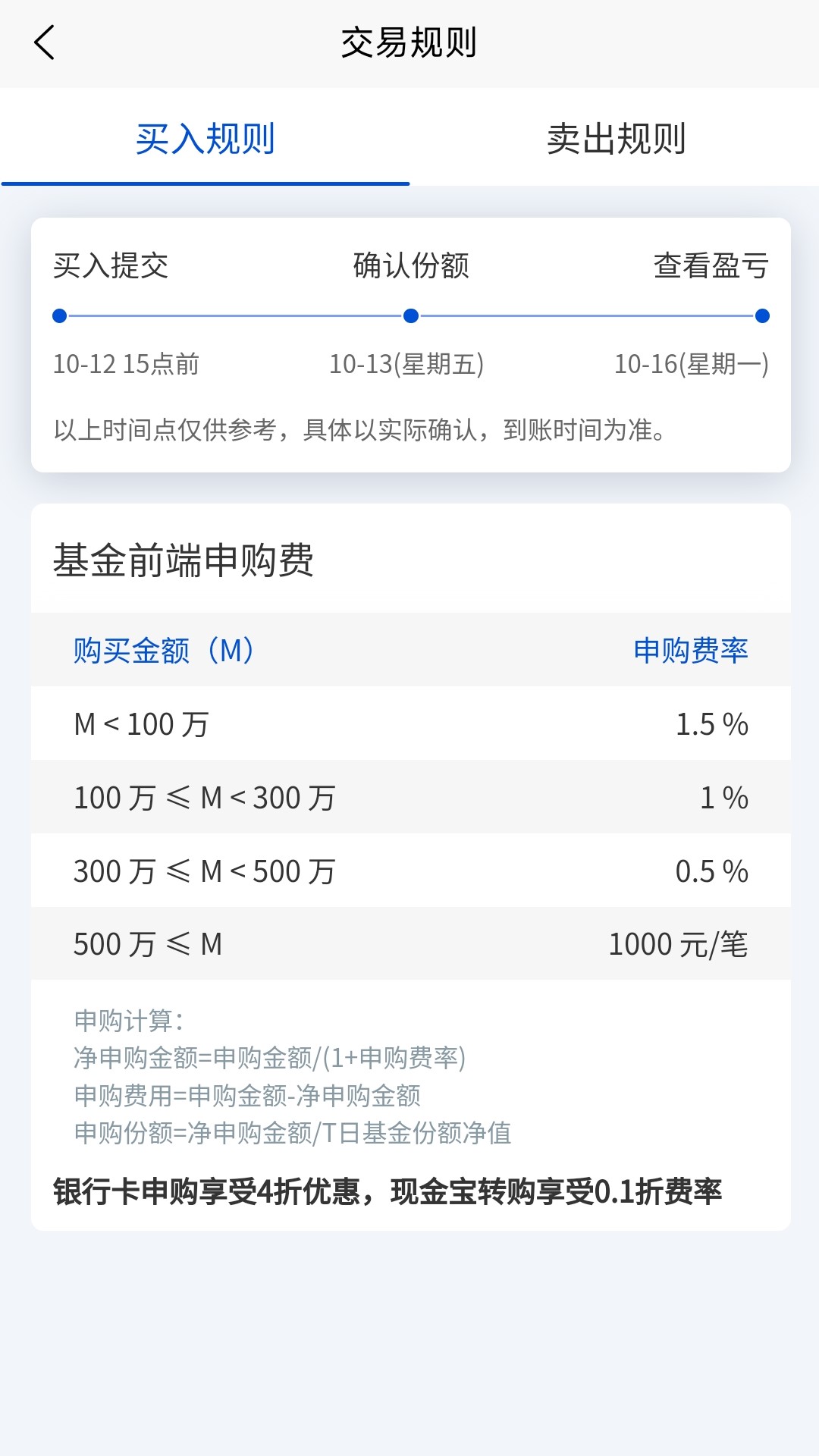
Task: Tap the 申购费率 column header
Action: [693, 651]
